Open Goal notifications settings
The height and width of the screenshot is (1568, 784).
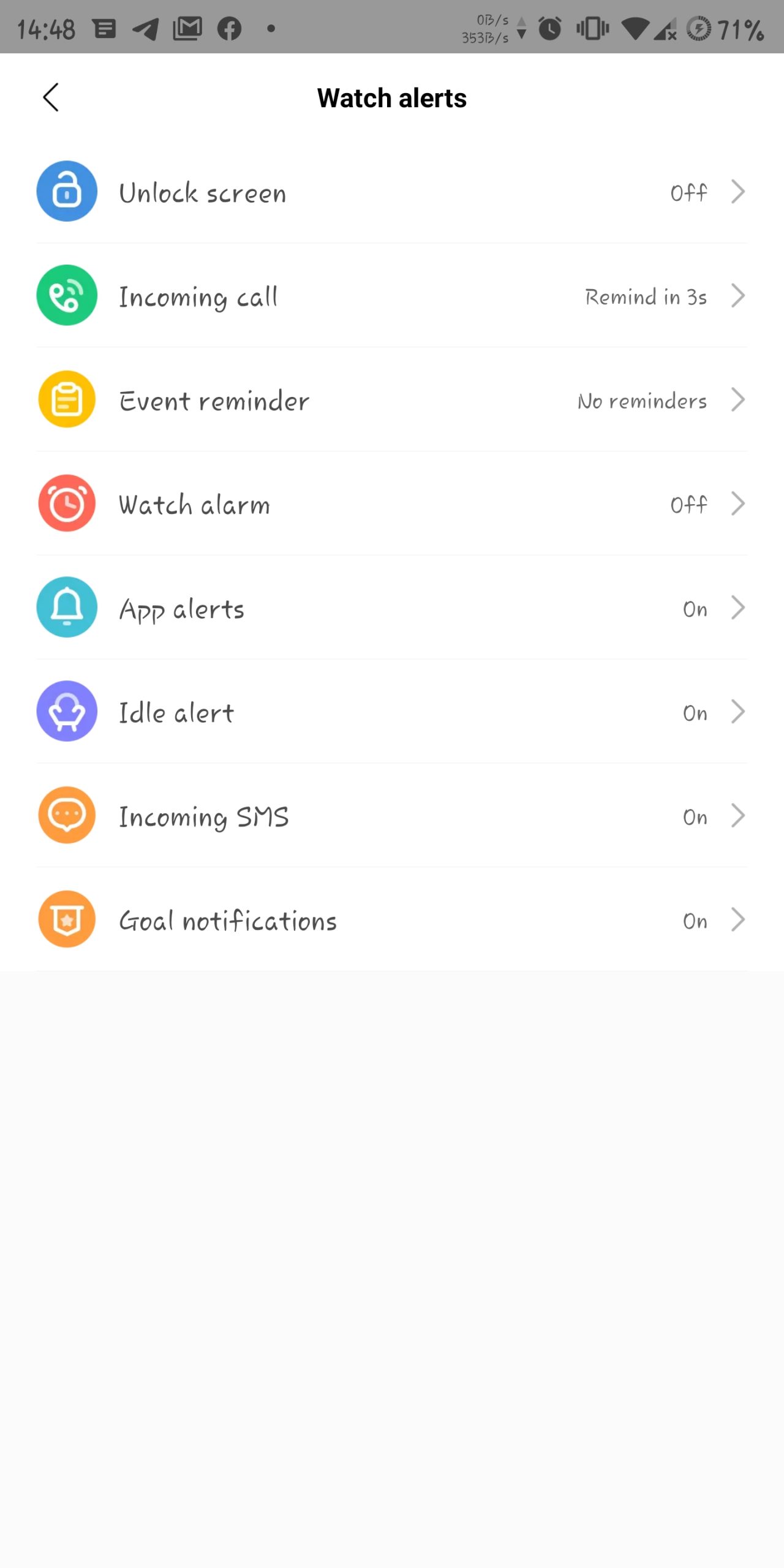[392, 920]
